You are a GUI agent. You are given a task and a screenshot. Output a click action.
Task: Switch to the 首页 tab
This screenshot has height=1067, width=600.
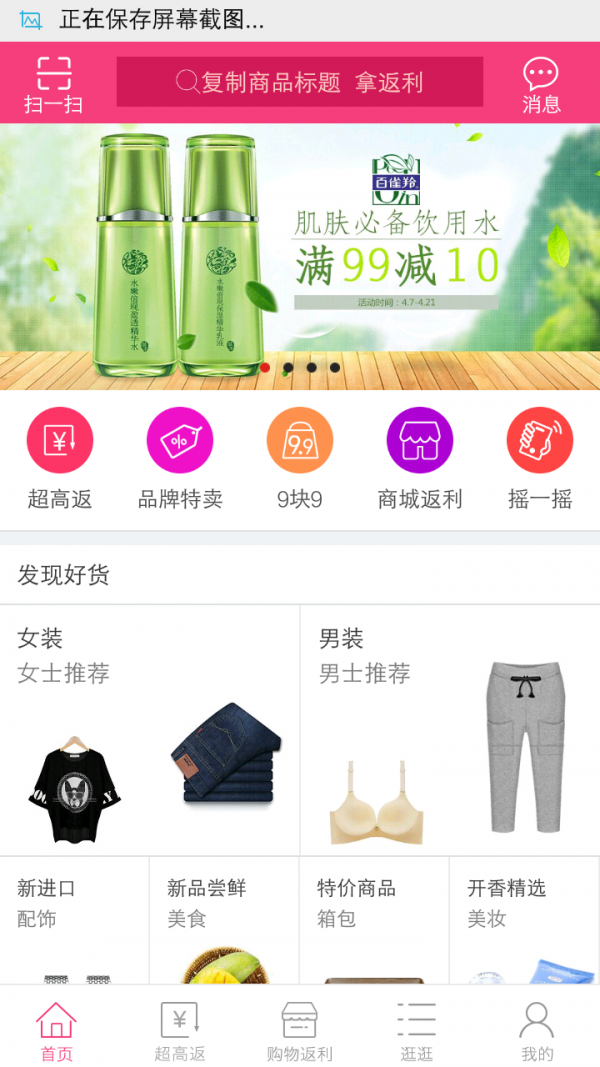pyautogui.click(x=57, y=1030)
